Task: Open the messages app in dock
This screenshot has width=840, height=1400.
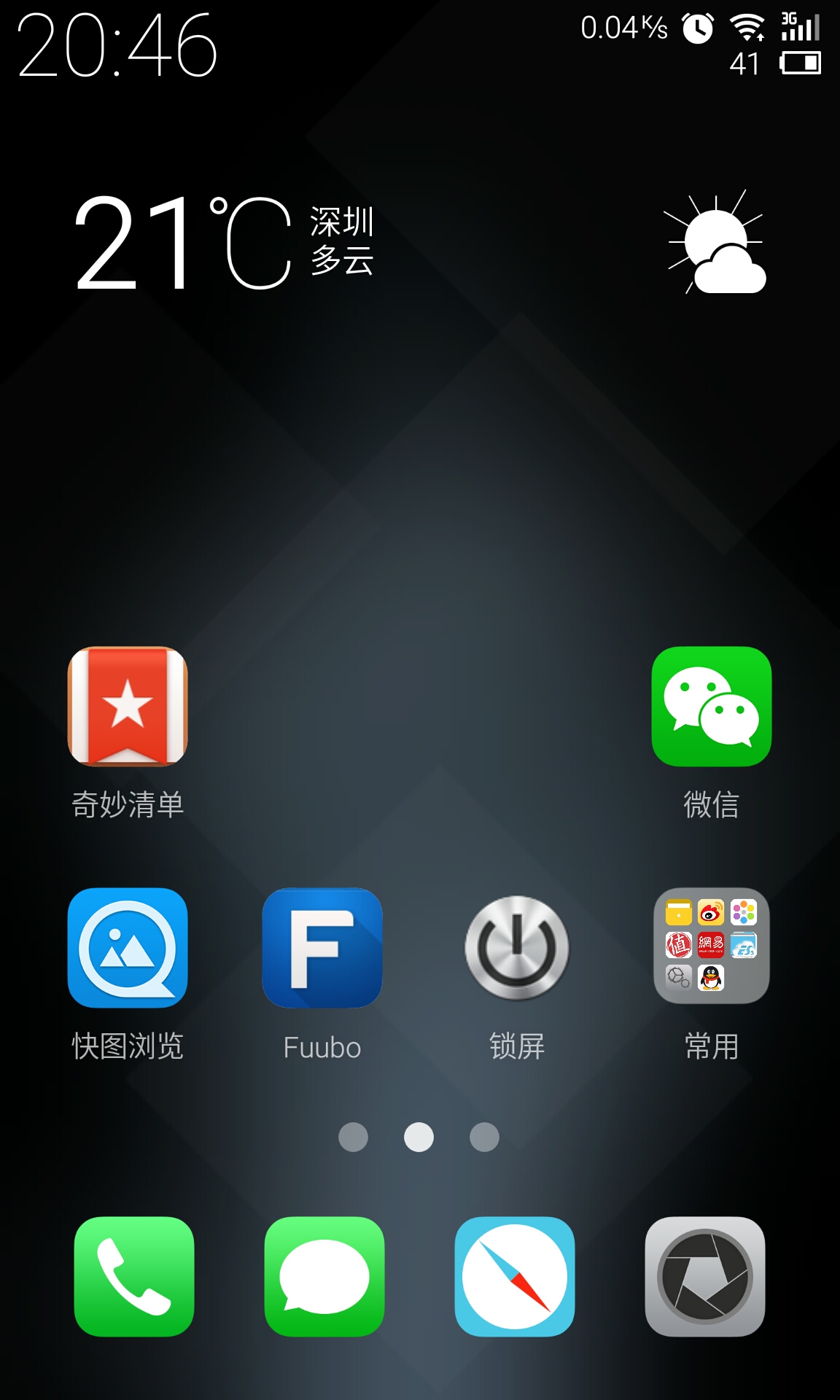Action: tap(324, 1276)
